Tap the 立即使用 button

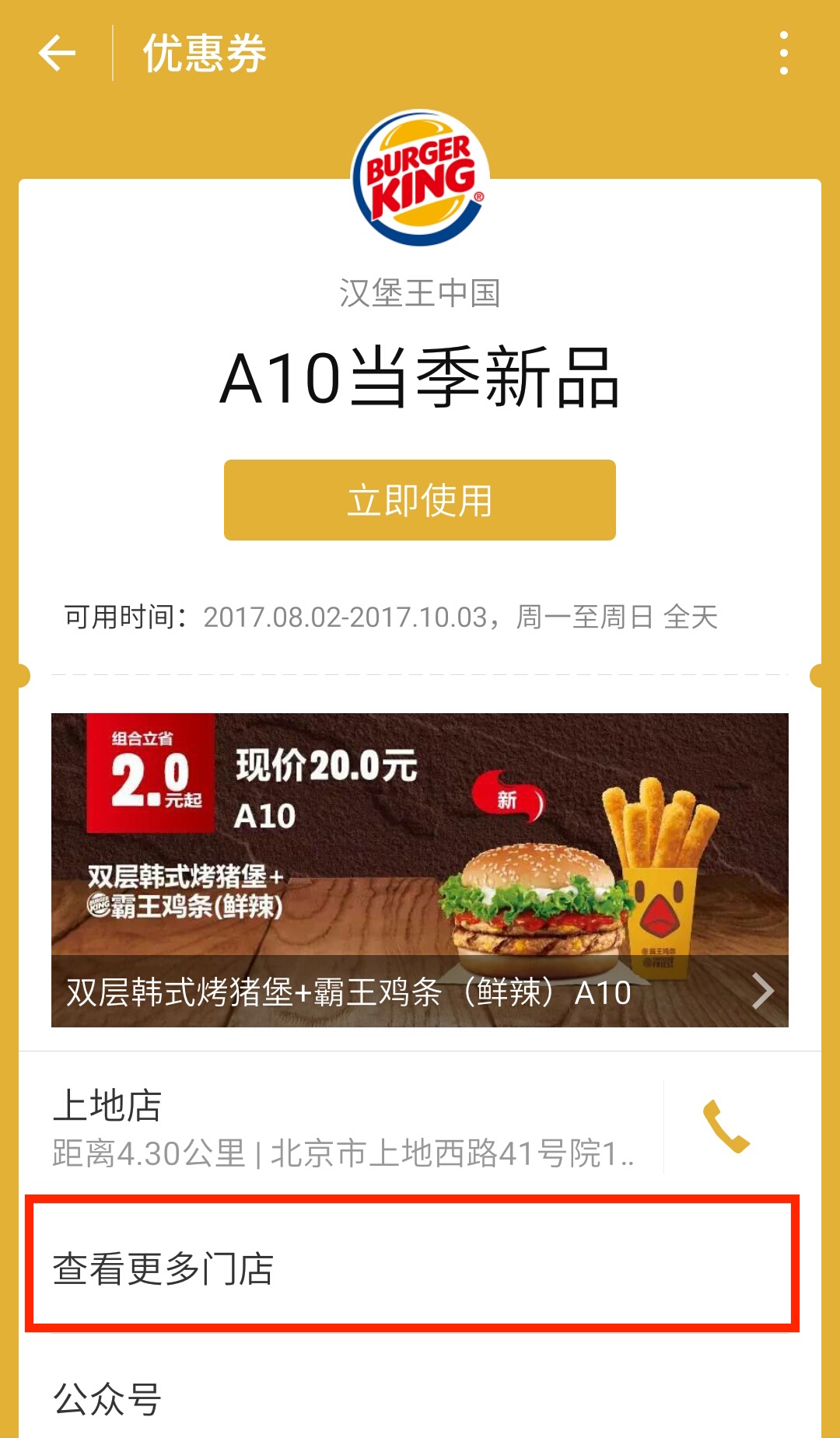[419, 500]
